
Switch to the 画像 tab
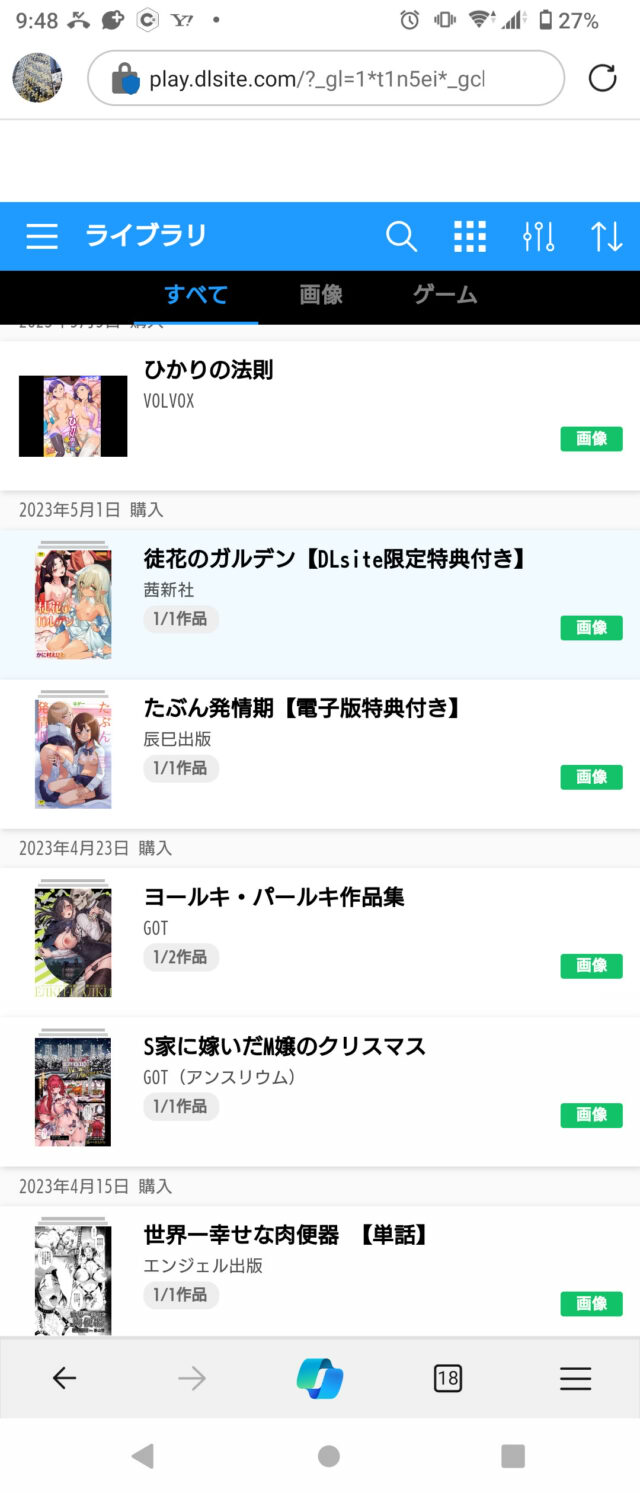321,294
